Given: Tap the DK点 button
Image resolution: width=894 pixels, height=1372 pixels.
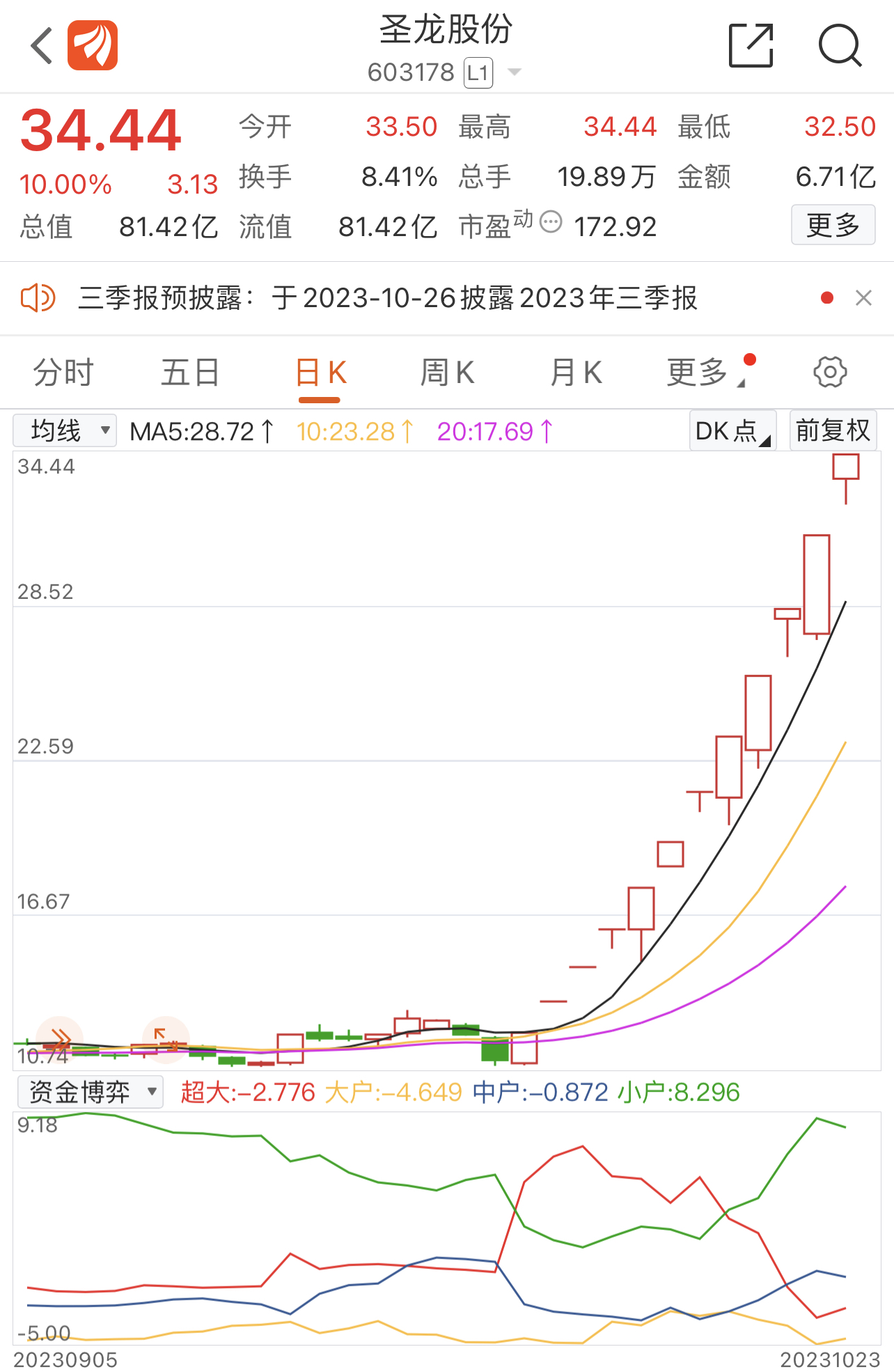Looking at the screenshot, I should (732, 431).
